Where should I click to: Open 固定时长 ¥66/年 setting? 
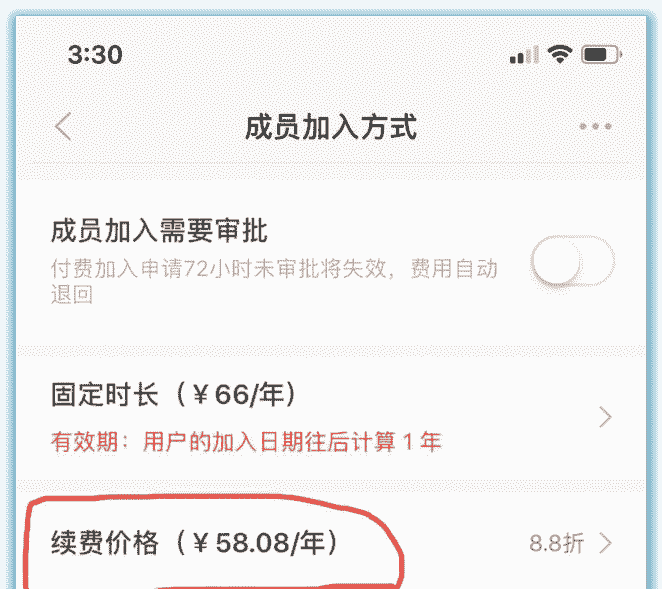click(330, 416)
